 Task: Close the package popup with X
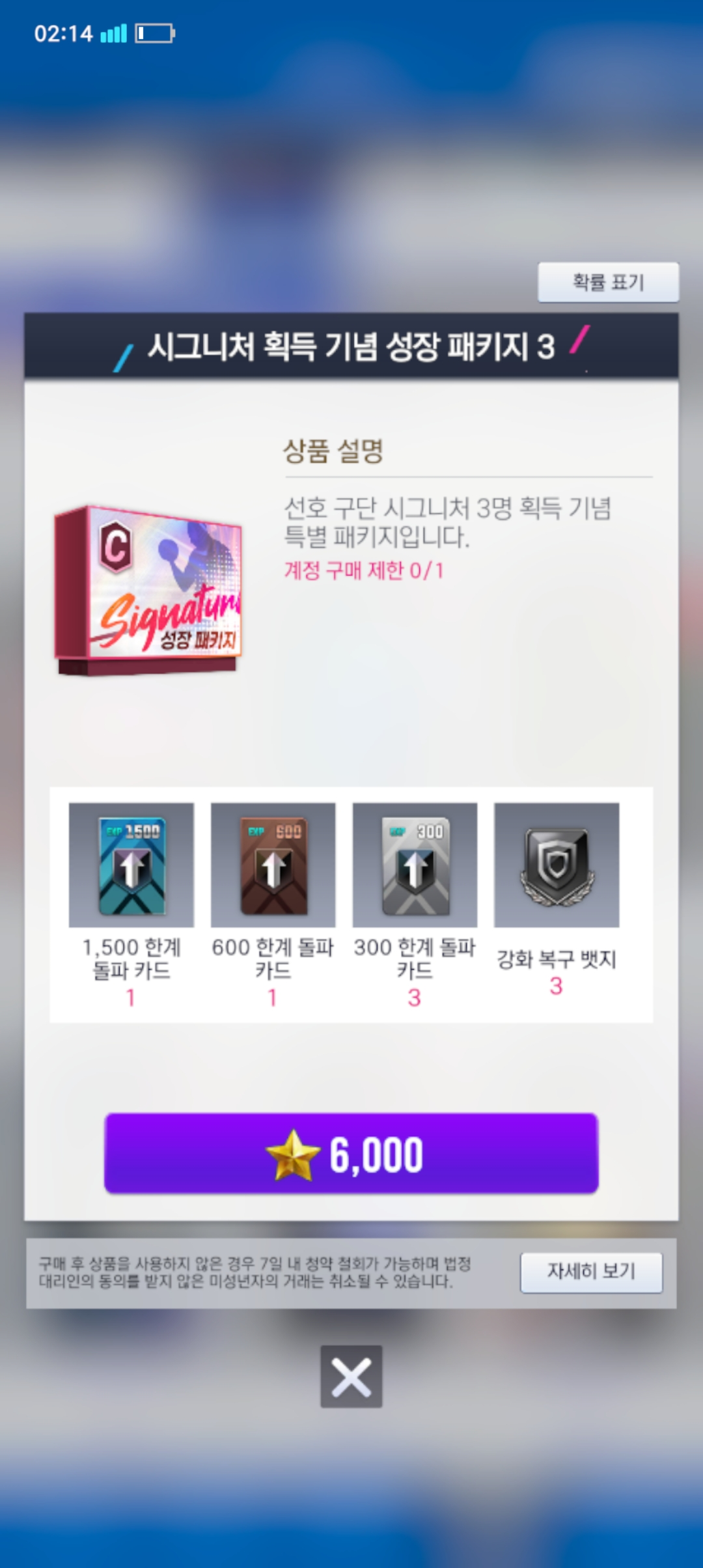click(x=351, y=1377)
